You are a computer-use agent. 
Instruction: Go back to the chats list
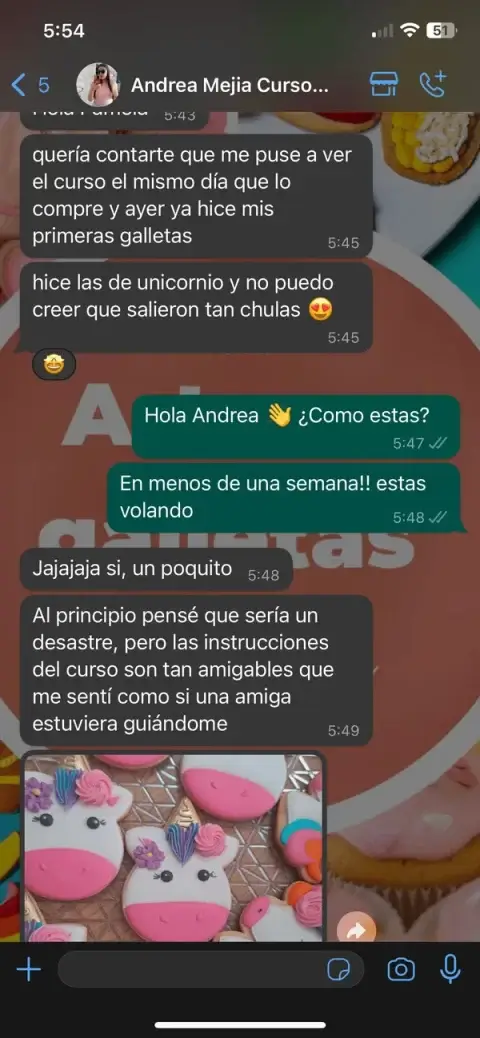(30, 85)
